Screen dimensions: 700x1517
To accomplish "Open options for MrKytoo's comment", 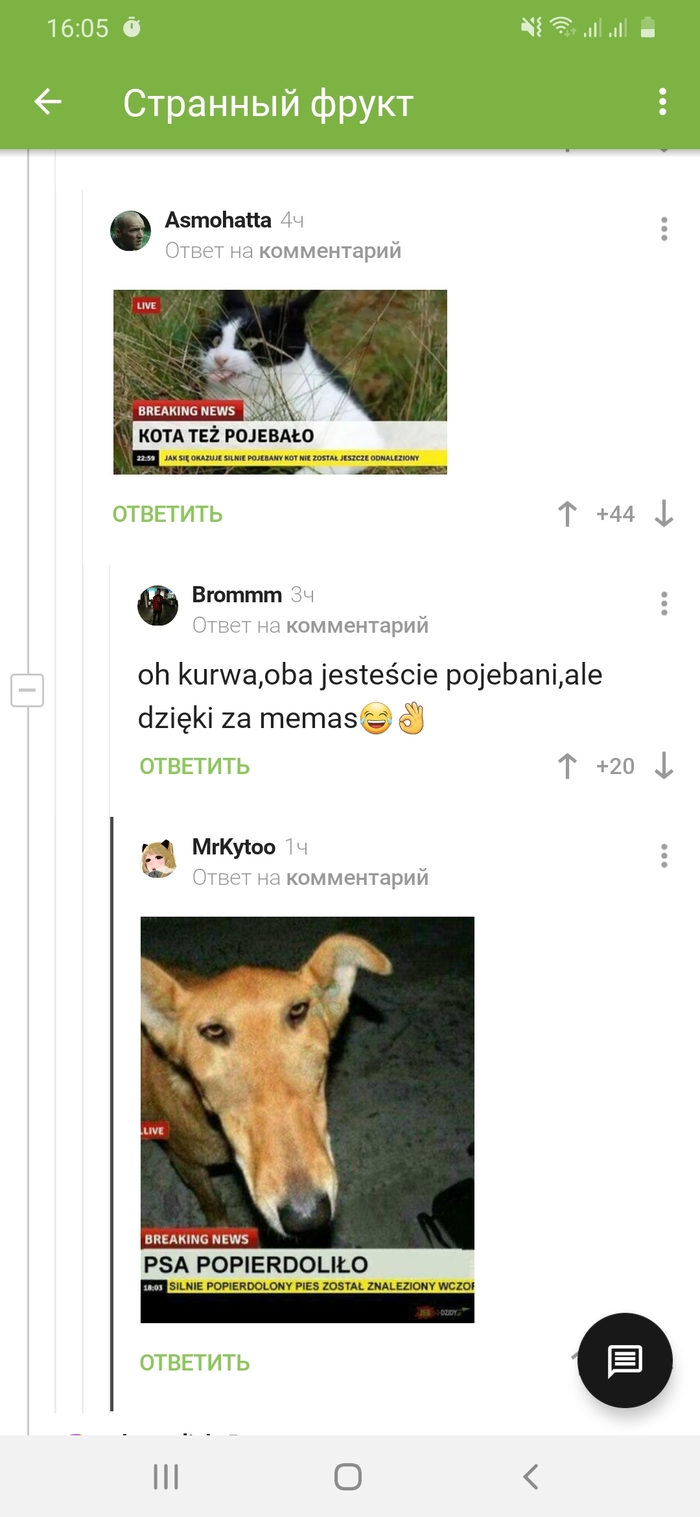I will coord(663,855).
